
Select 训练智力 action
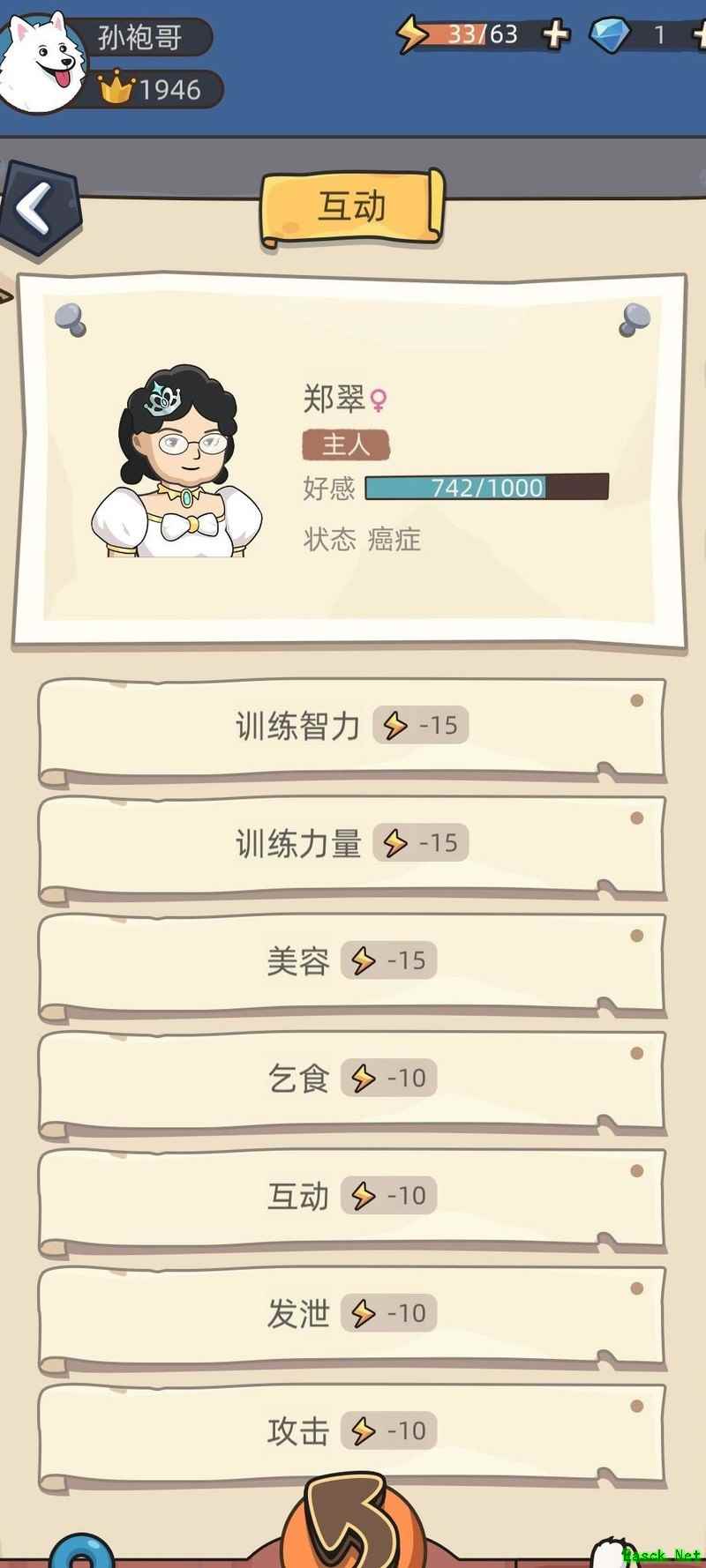pos(351,727)
